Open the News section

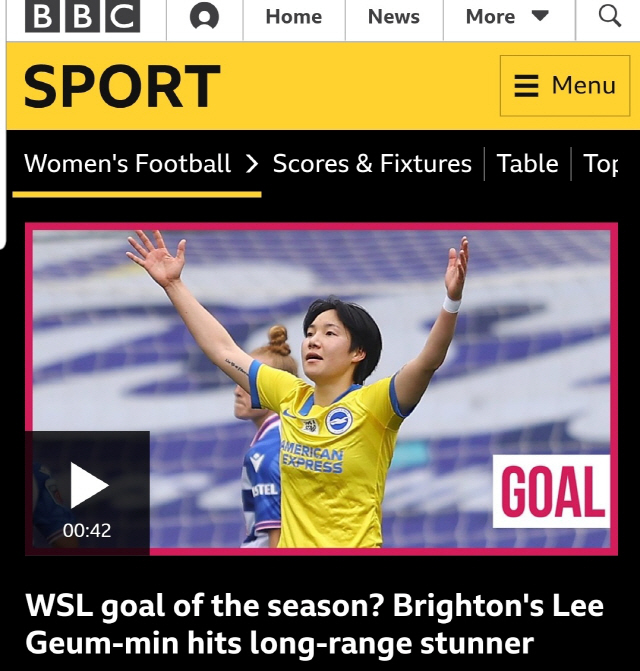tap(393, 17)
